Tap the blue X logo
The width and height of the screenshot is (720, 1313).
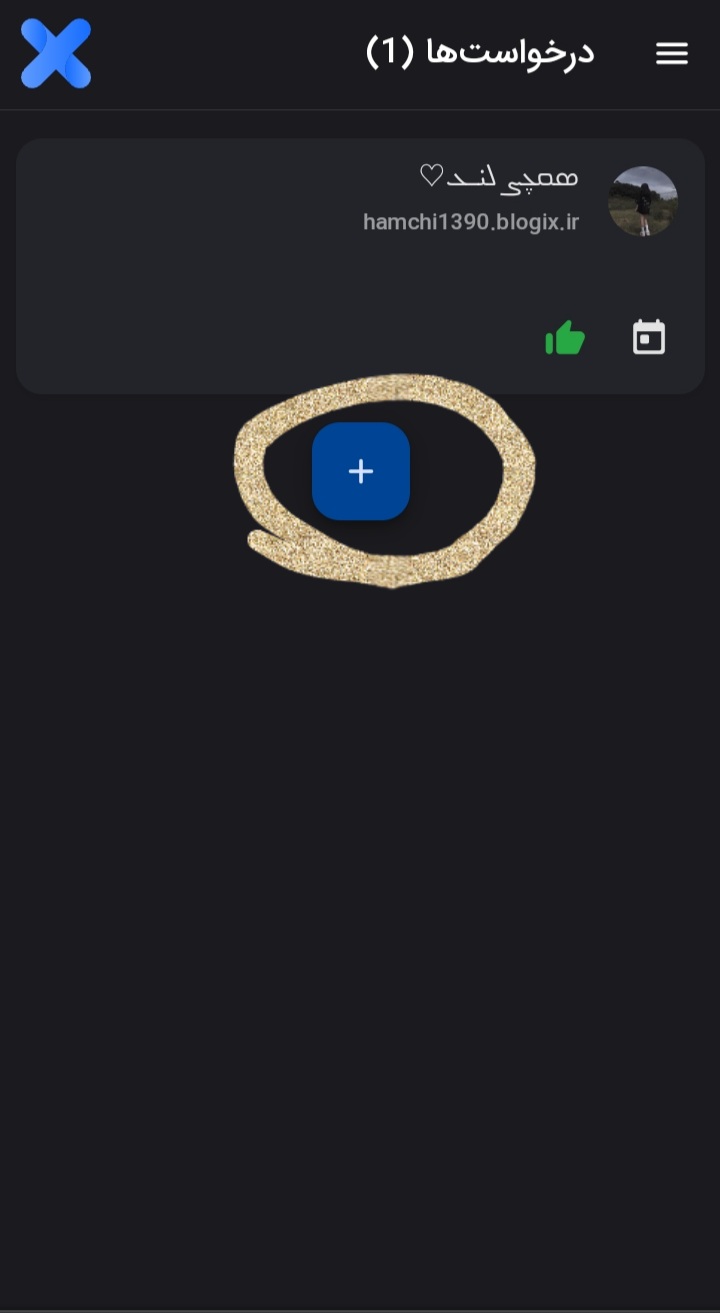point(56,54)
